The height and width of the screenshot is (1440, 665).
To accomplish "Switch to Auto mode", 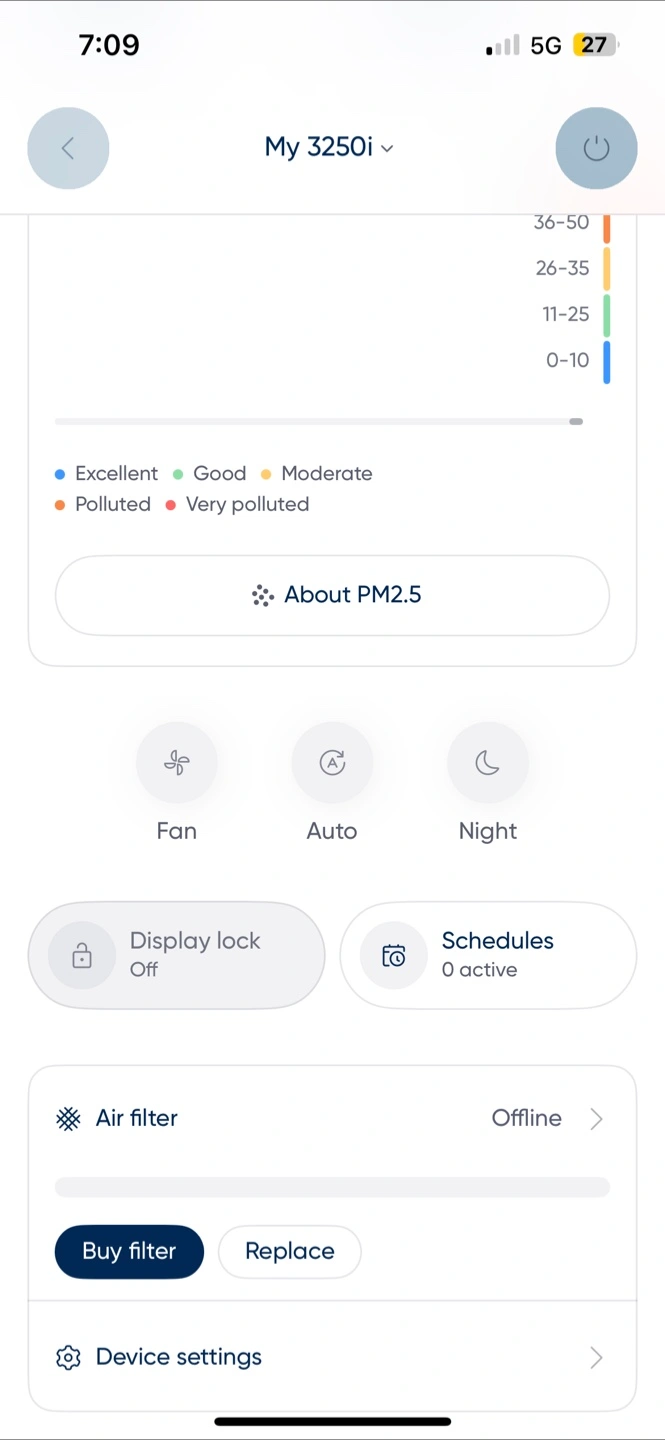I will click(332, 763).
